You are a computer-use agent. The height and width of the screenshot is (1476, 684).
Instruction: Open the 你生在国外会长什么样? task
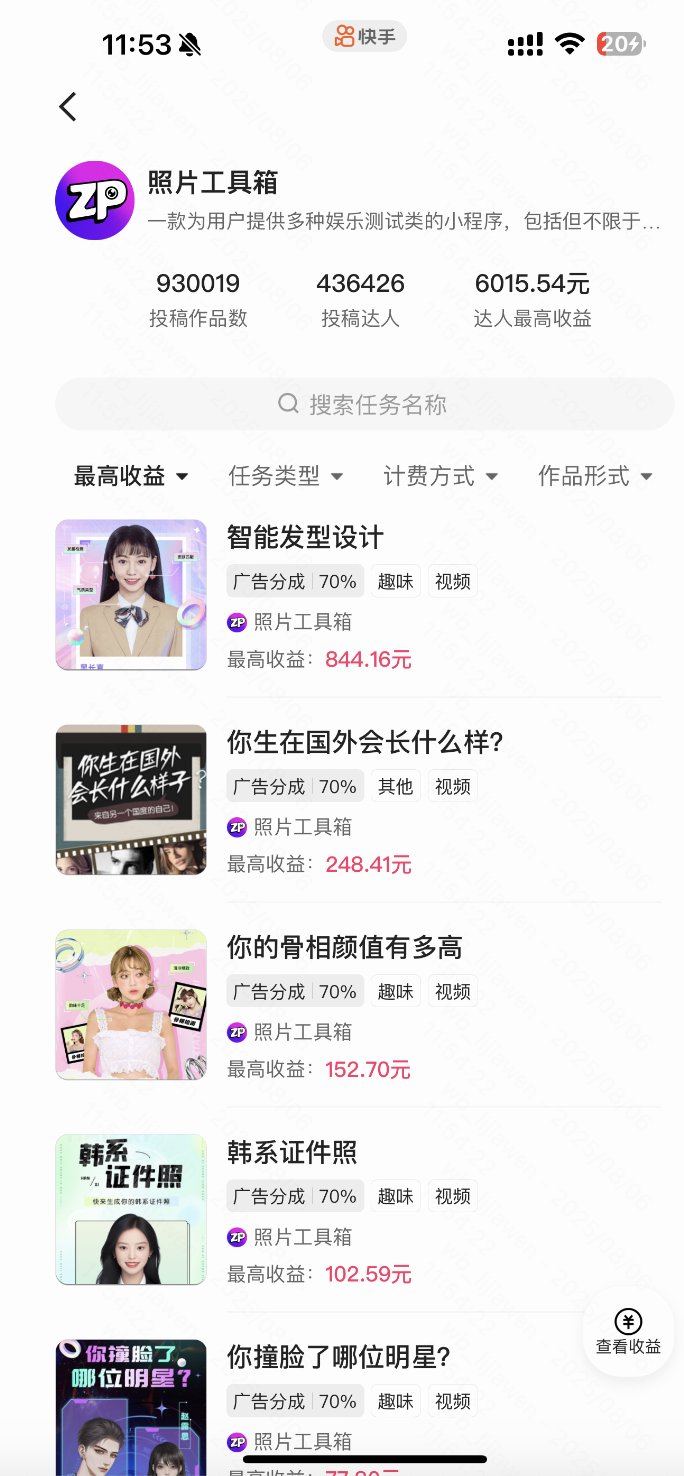(364, 742)
